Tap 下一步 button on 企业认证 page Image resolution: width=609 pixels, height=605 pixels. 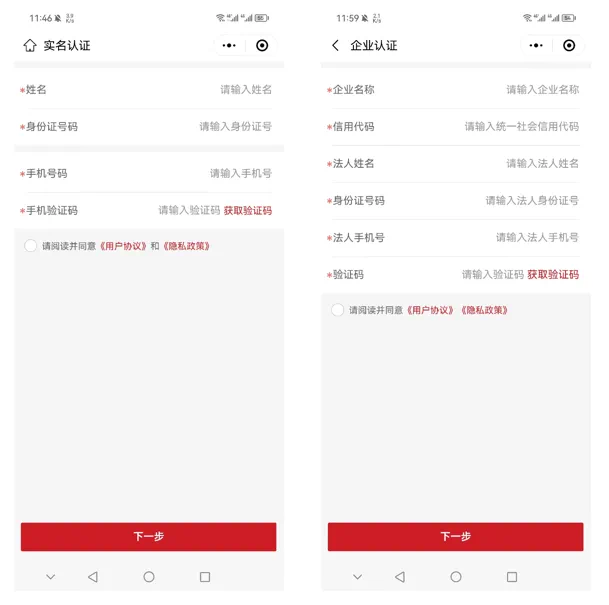[455, 537]
